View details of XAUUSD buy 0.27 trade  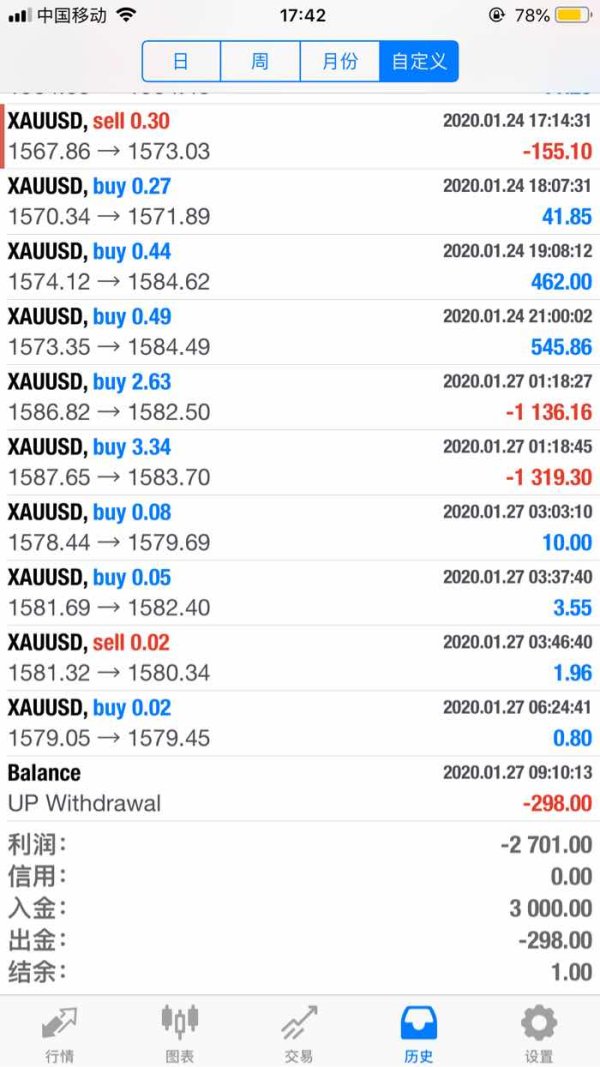(300, 201)
